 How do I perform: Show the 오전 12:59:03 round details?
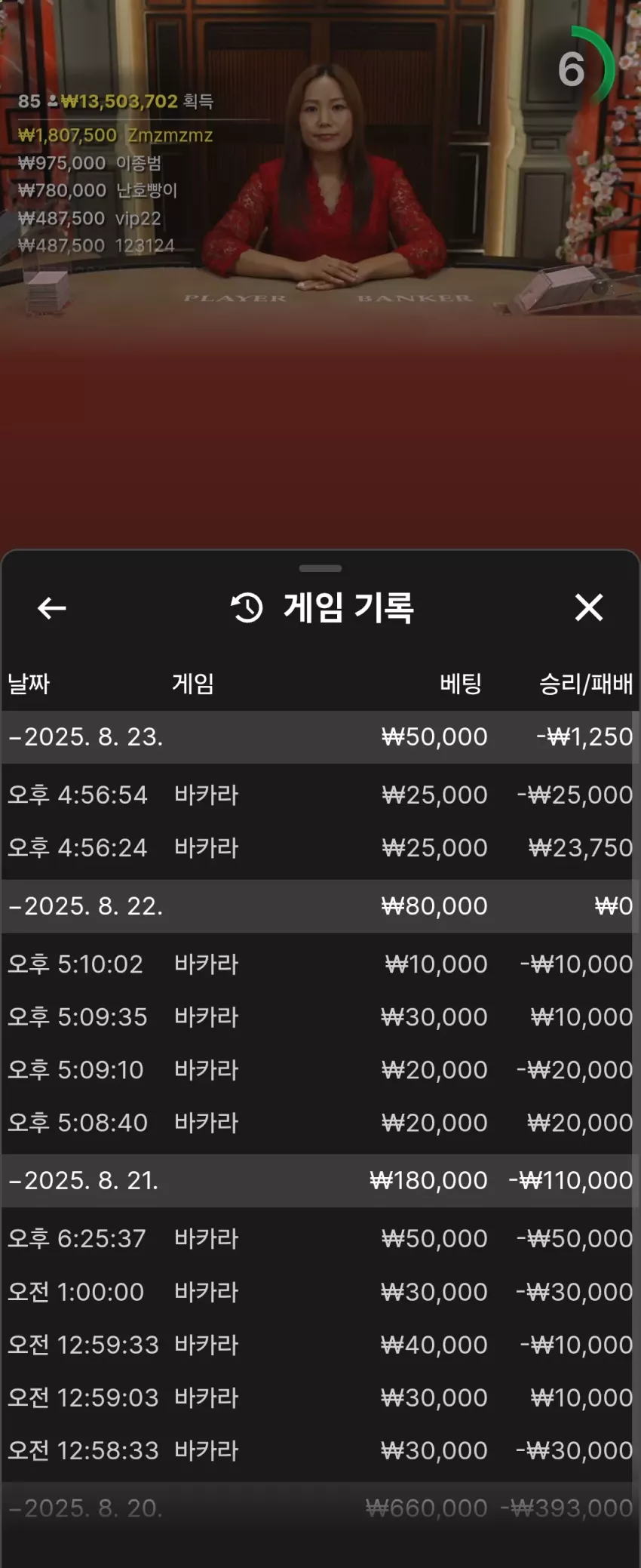(320, 1397)
